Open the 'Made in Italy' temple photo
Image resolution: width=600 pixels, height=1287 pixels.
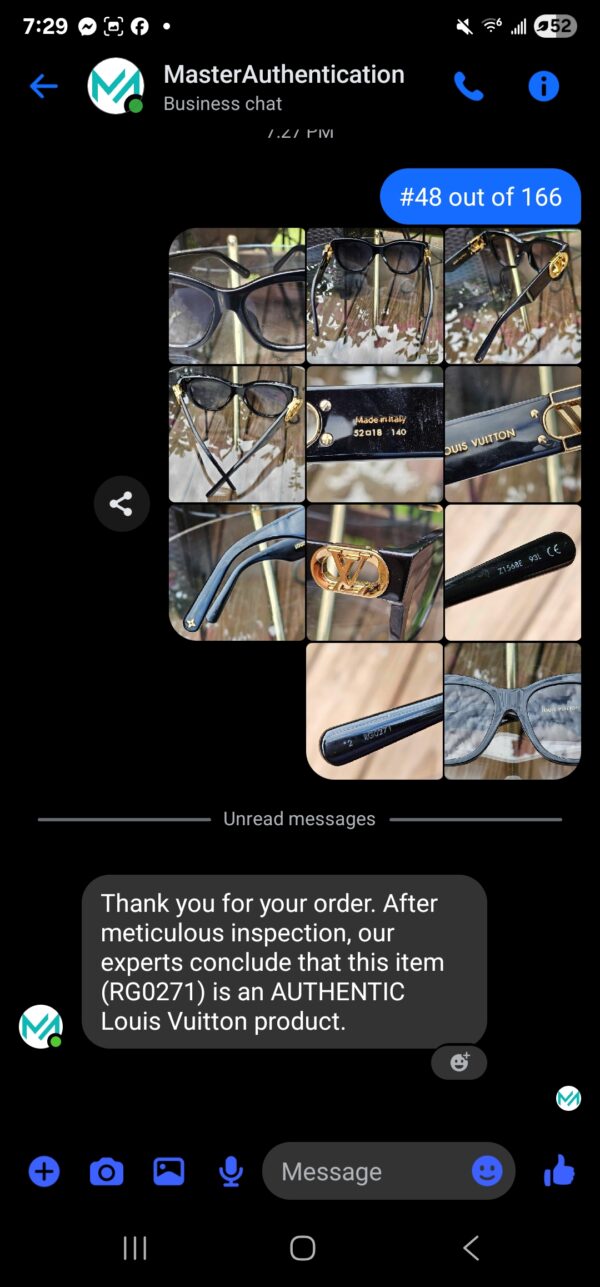pos(374,434)
